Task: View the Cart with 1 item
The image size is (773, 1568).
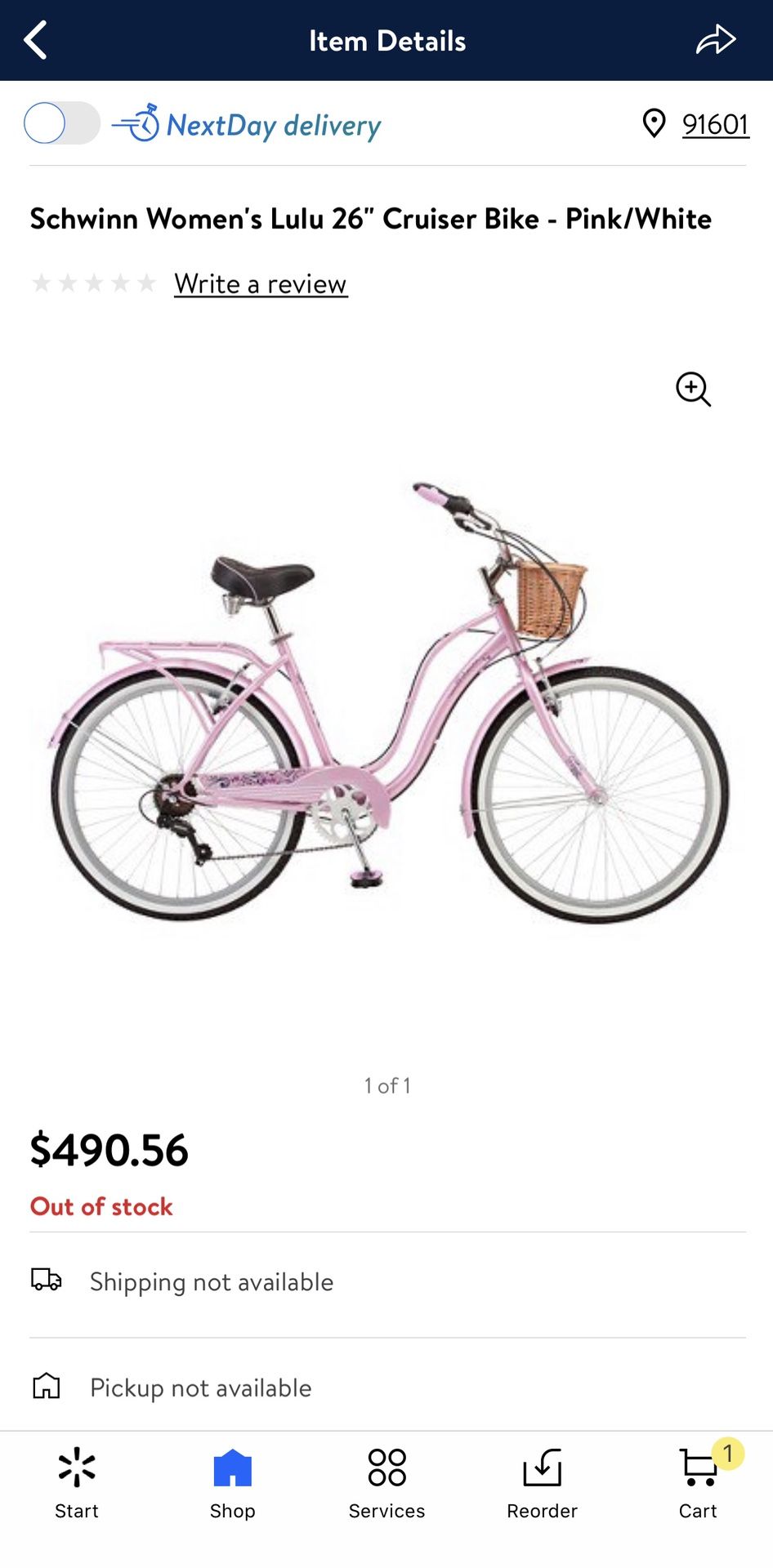Action: pos(699,1484)
